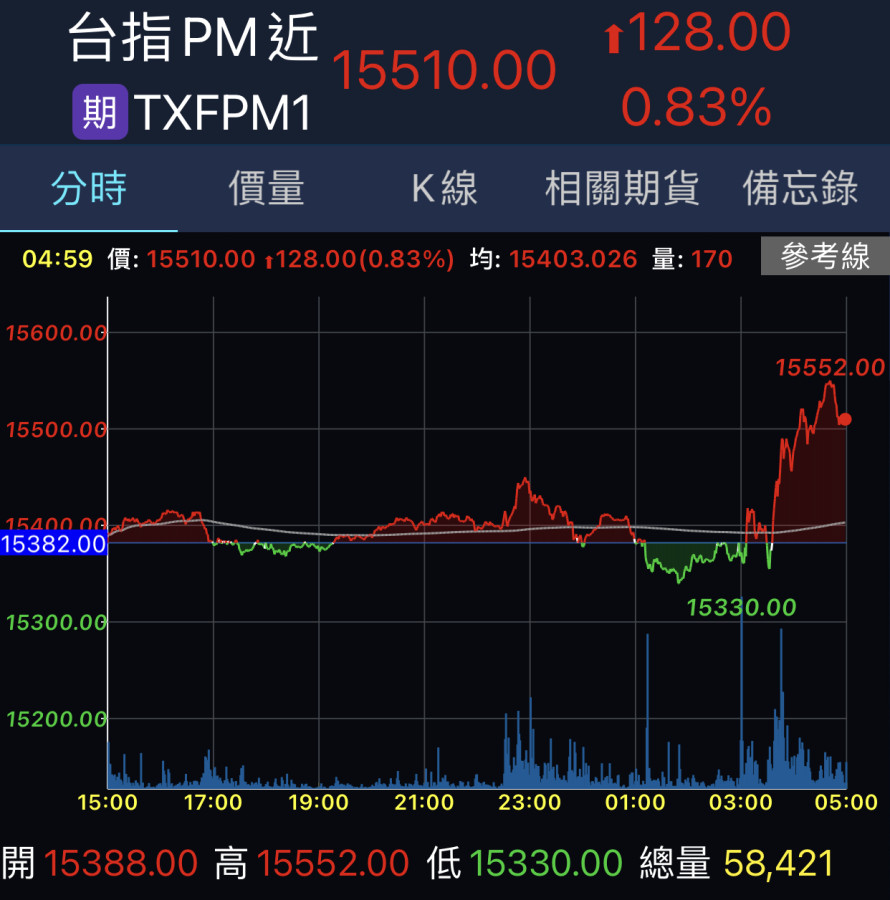Screen dimensions: 890x900
Task: Open the 價量 tab
Action: point(266,188)
